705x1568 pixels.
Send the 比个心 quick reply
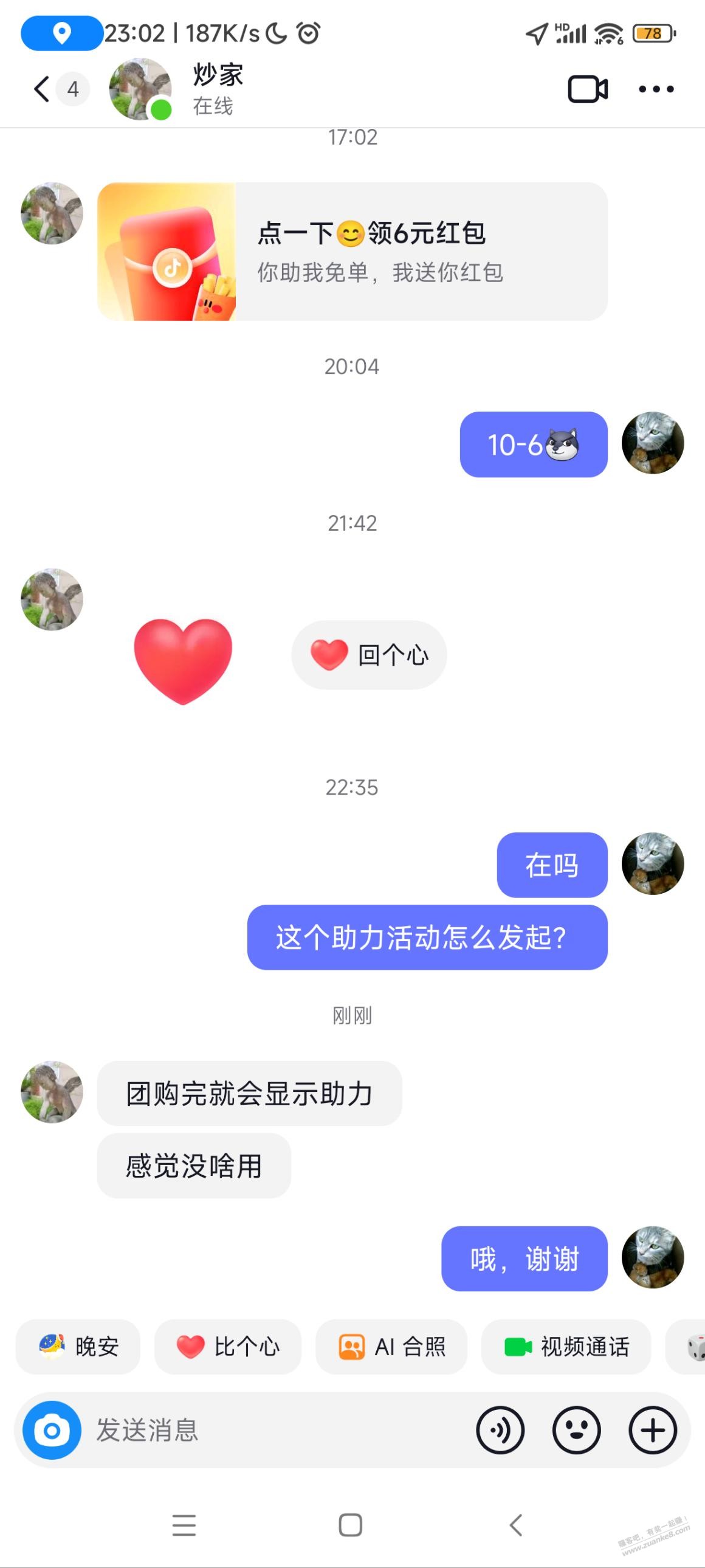tap(227, 1347)
